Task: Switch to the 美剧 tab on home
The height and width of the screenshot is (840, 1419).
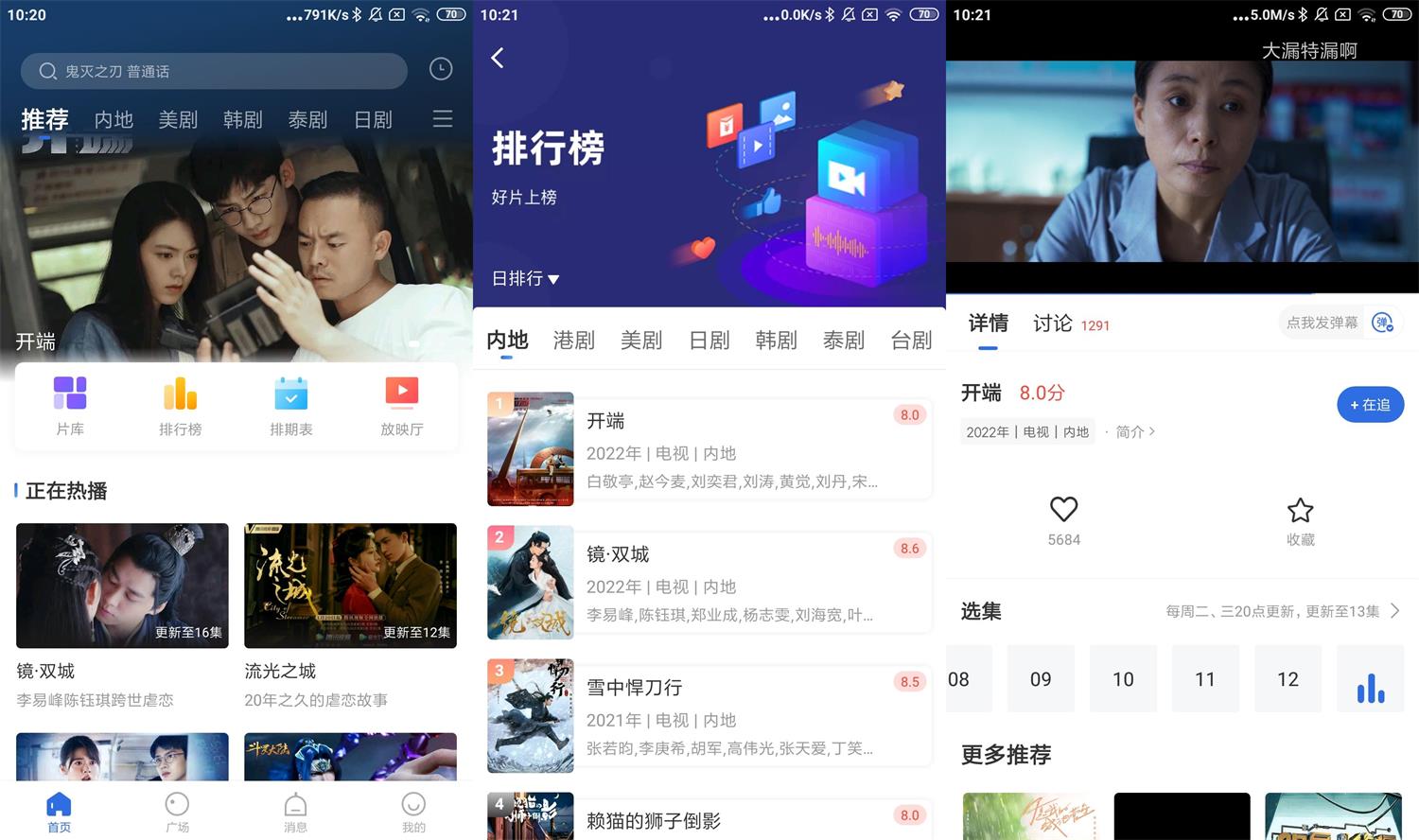Action: click(178, 120)
